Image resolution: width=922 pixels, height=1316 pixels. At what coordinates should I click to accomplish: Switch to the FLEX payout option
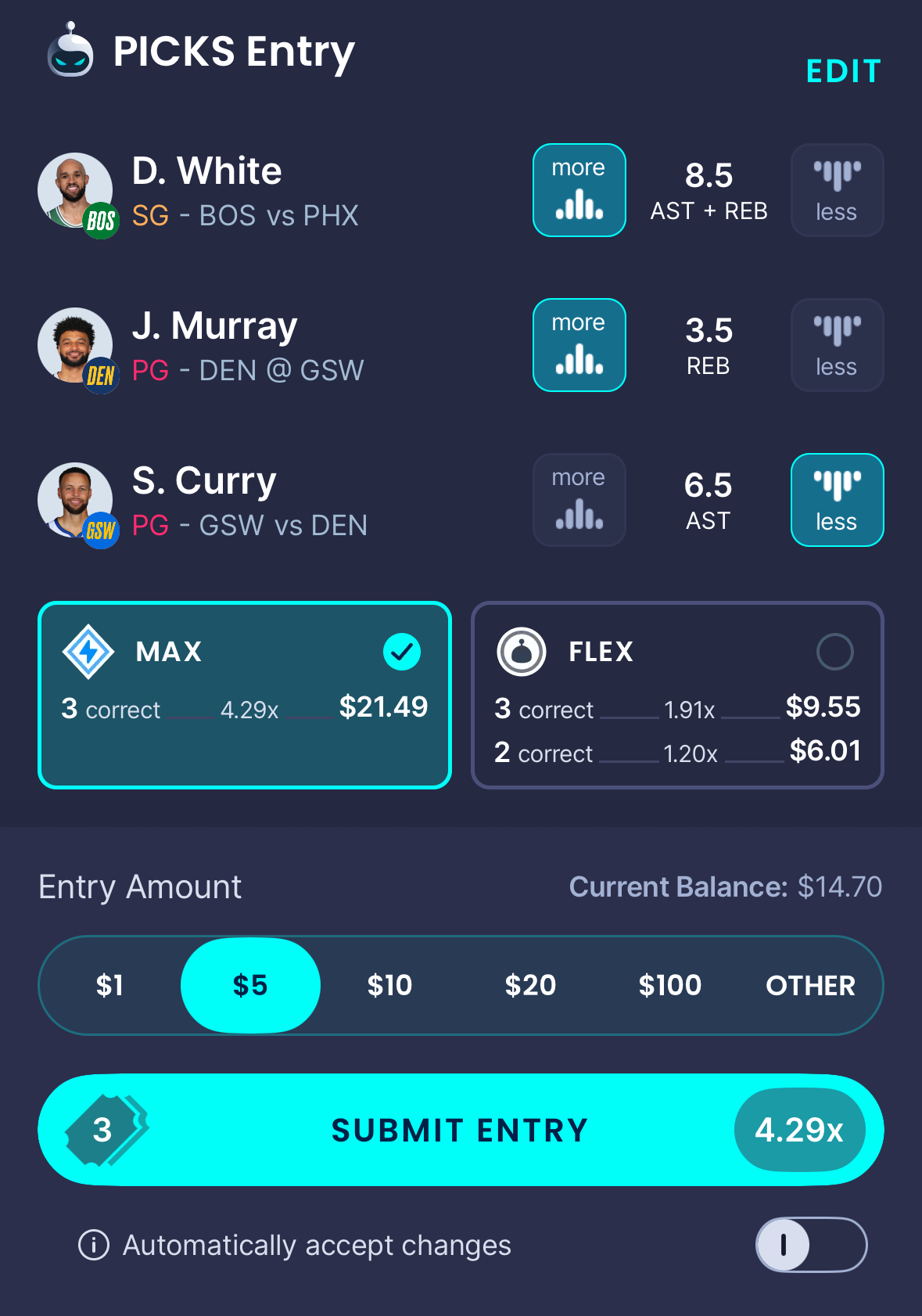pos(677,695)
